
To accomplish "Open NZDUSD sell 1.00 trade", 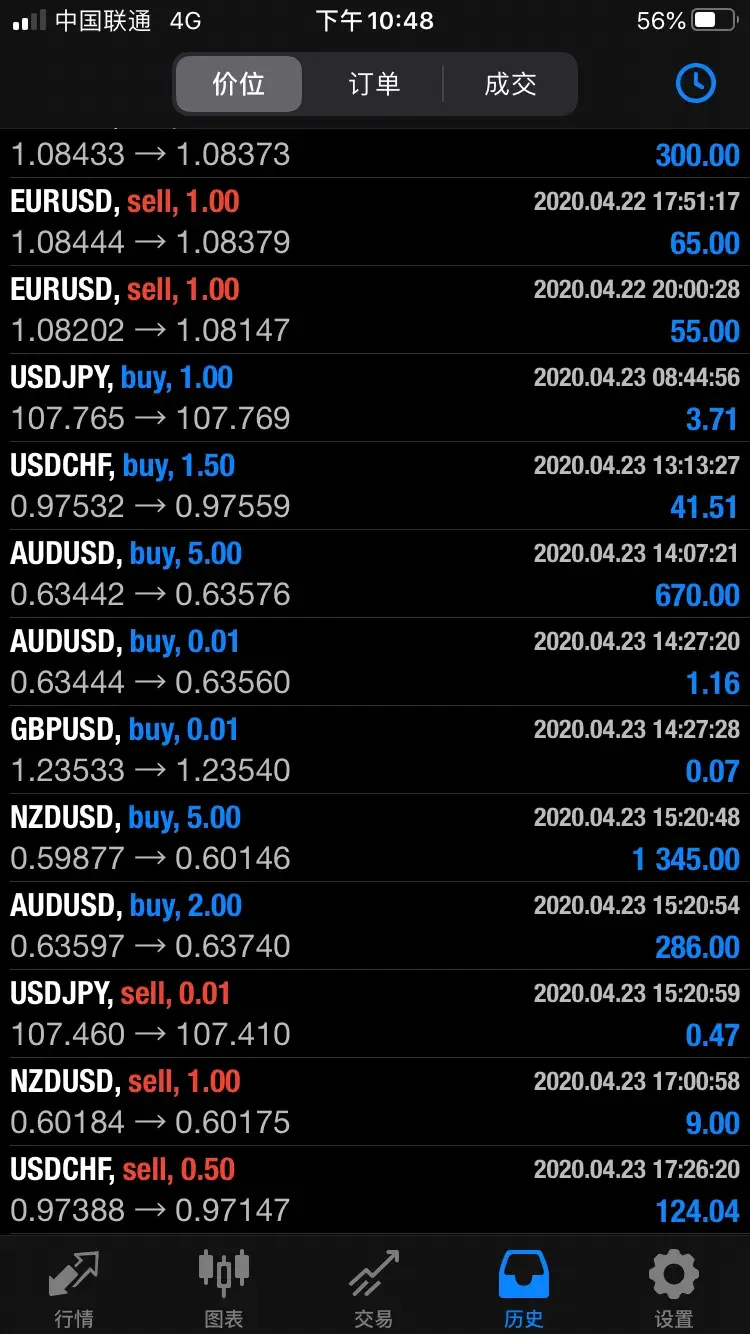I will click(375, 1102).
